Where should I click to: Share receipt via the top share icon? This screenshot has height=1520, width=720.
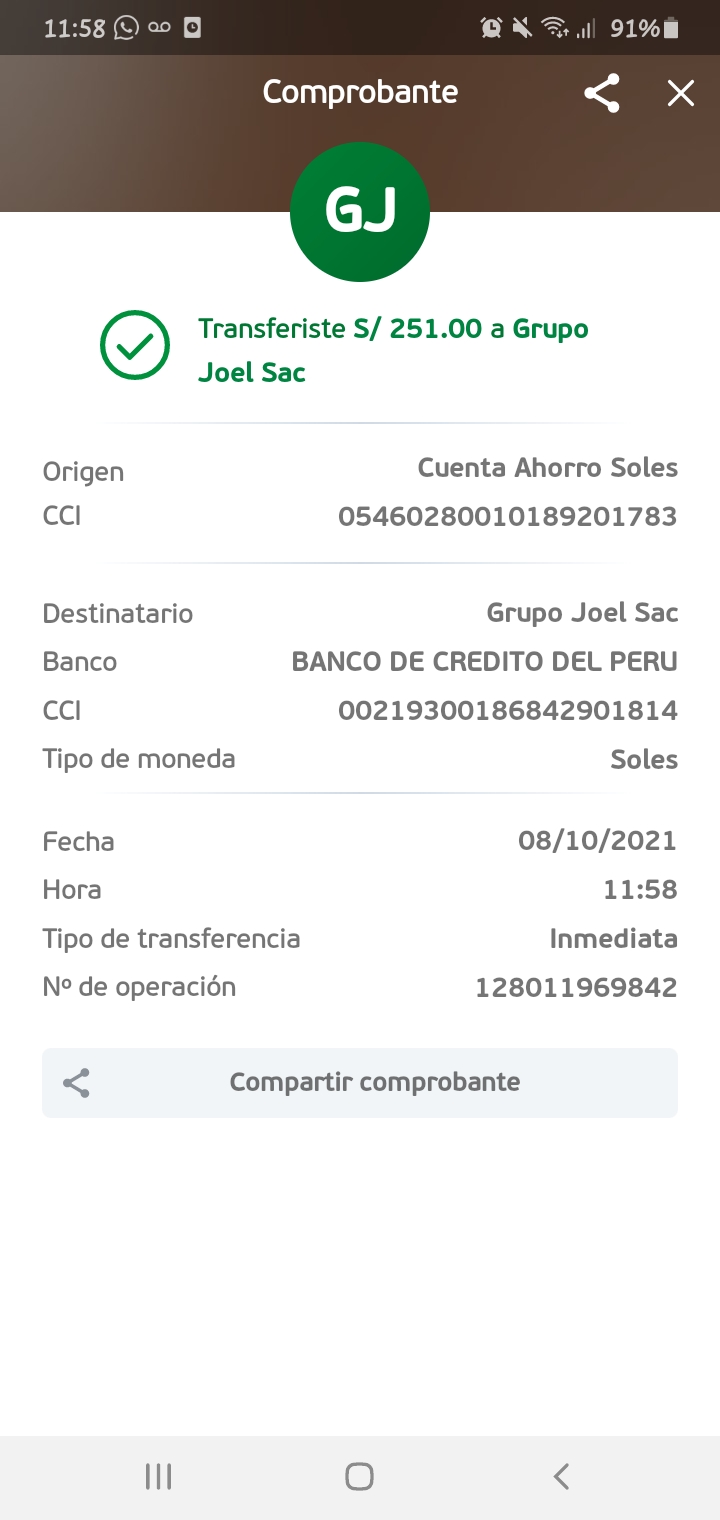[x=602, y=93]
